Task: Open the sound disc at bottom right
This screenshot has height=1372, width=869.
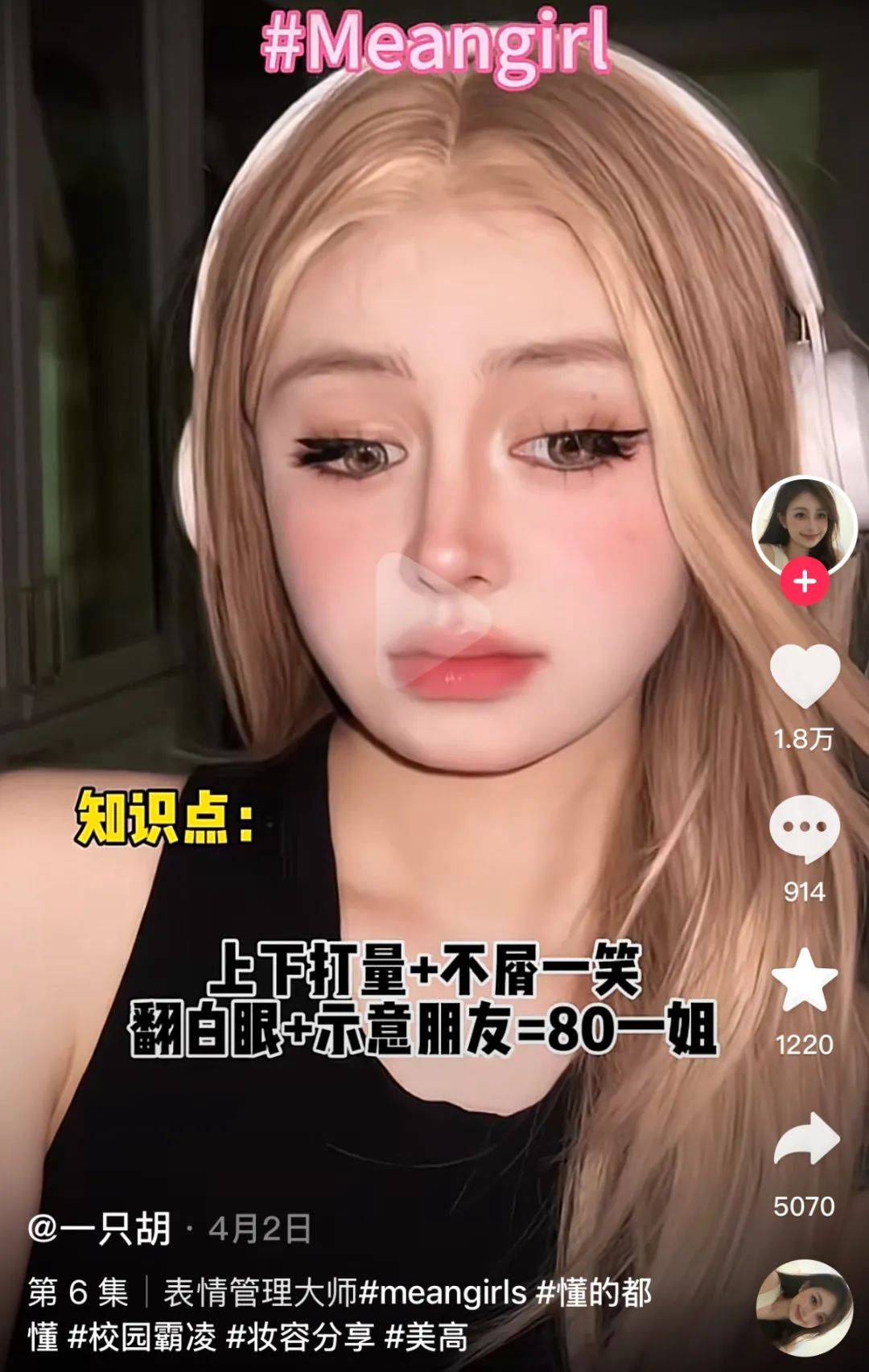Action: (x=804, y=1308)
